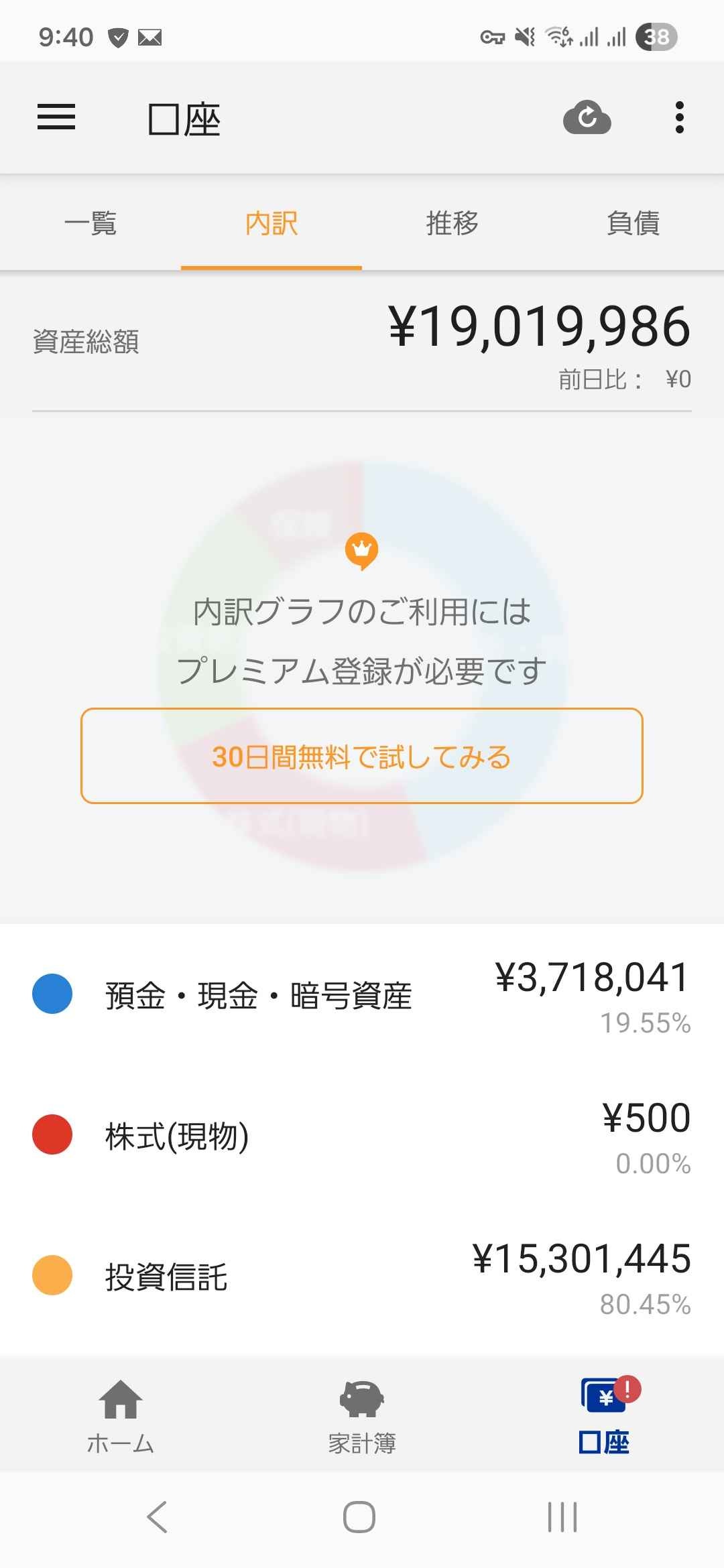Open recent apps from the navigation bar
The width and height of the screenshot is (724, 1568).
(562, 1517)
